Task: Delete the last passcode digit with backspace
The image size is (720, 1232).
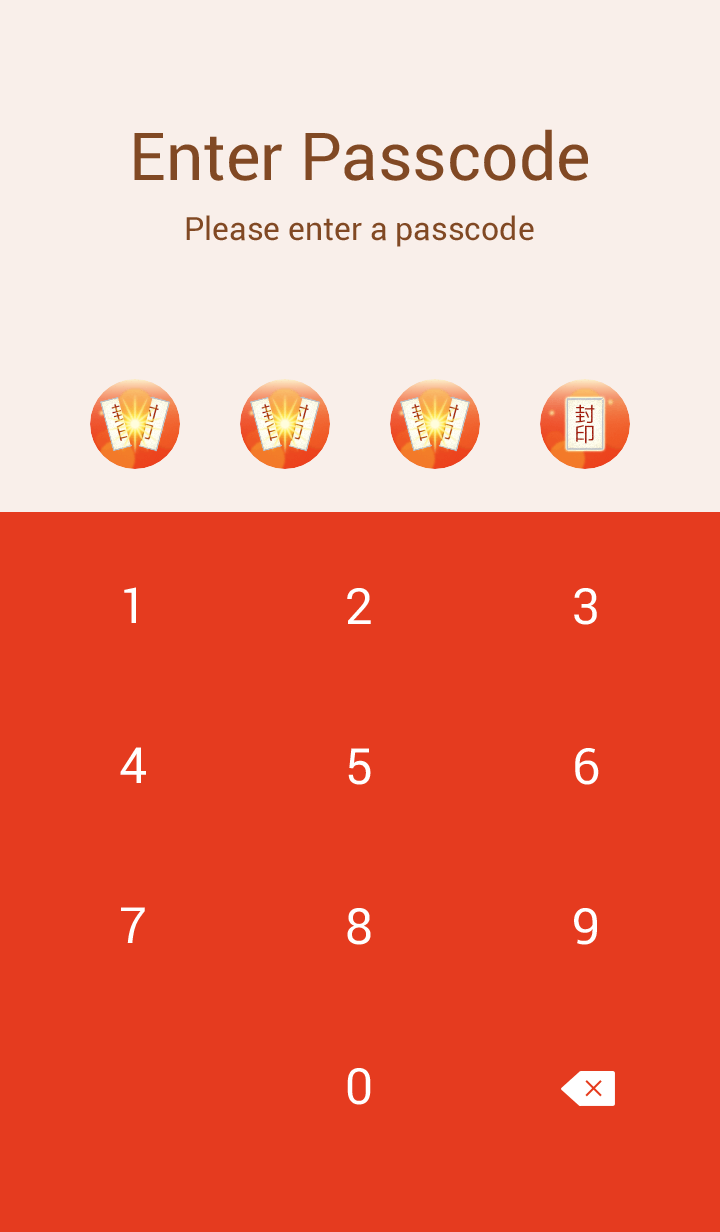Action: pos(588,1088)
